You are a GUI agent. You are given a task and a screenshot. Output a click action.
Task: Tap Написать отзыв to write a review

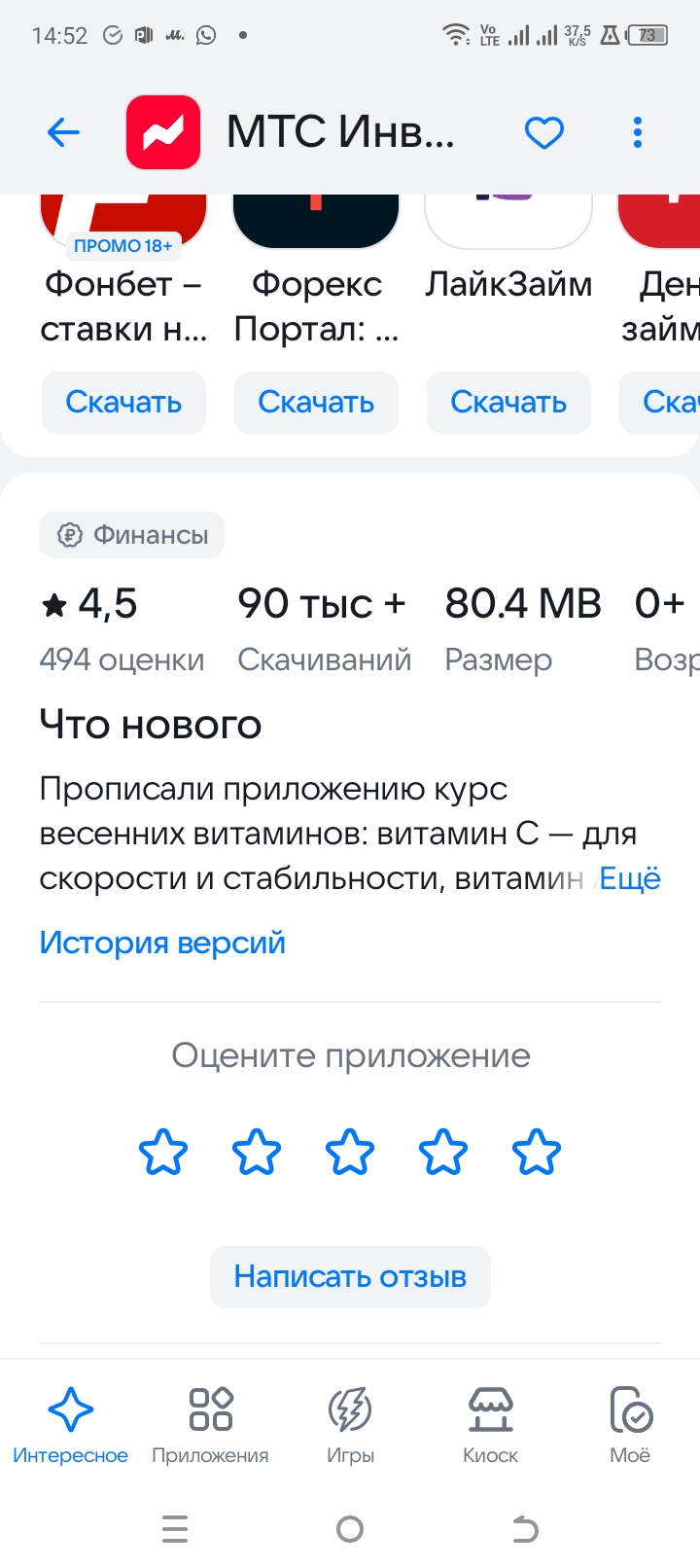tap(350, 1276)
